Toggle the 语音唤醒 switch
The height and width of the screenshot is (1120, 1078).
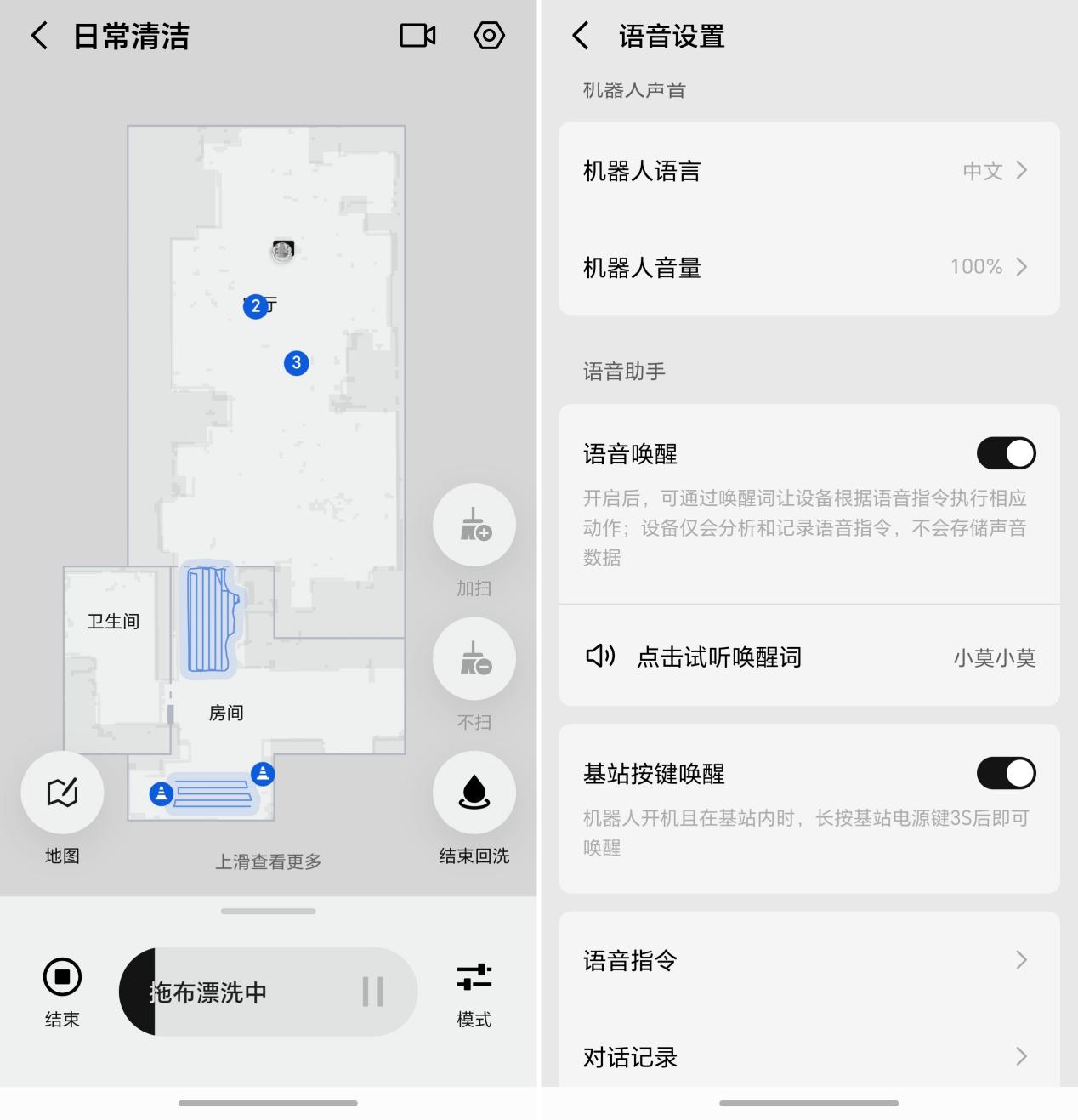click(1006, 453)
